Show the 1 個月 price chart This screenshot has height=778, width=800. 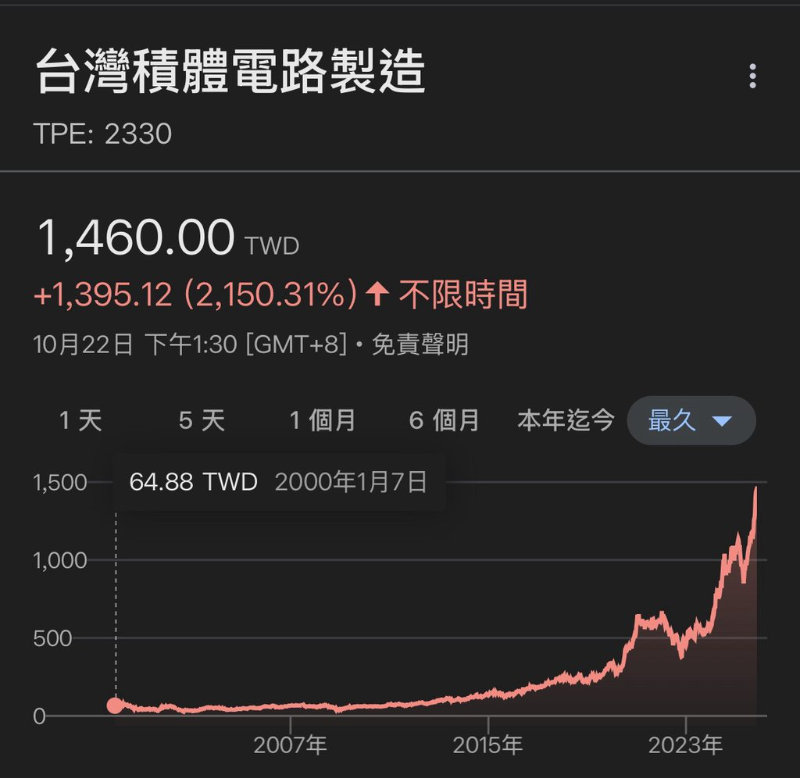(x=323, y=421)
